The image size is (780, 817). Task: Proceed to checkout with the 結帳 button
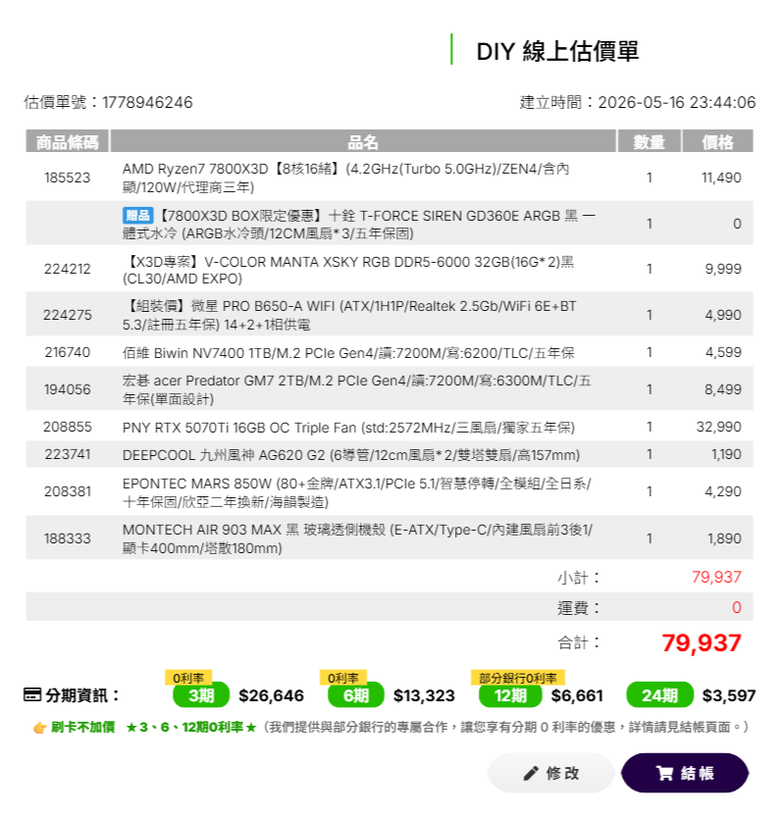pos(685,773)
